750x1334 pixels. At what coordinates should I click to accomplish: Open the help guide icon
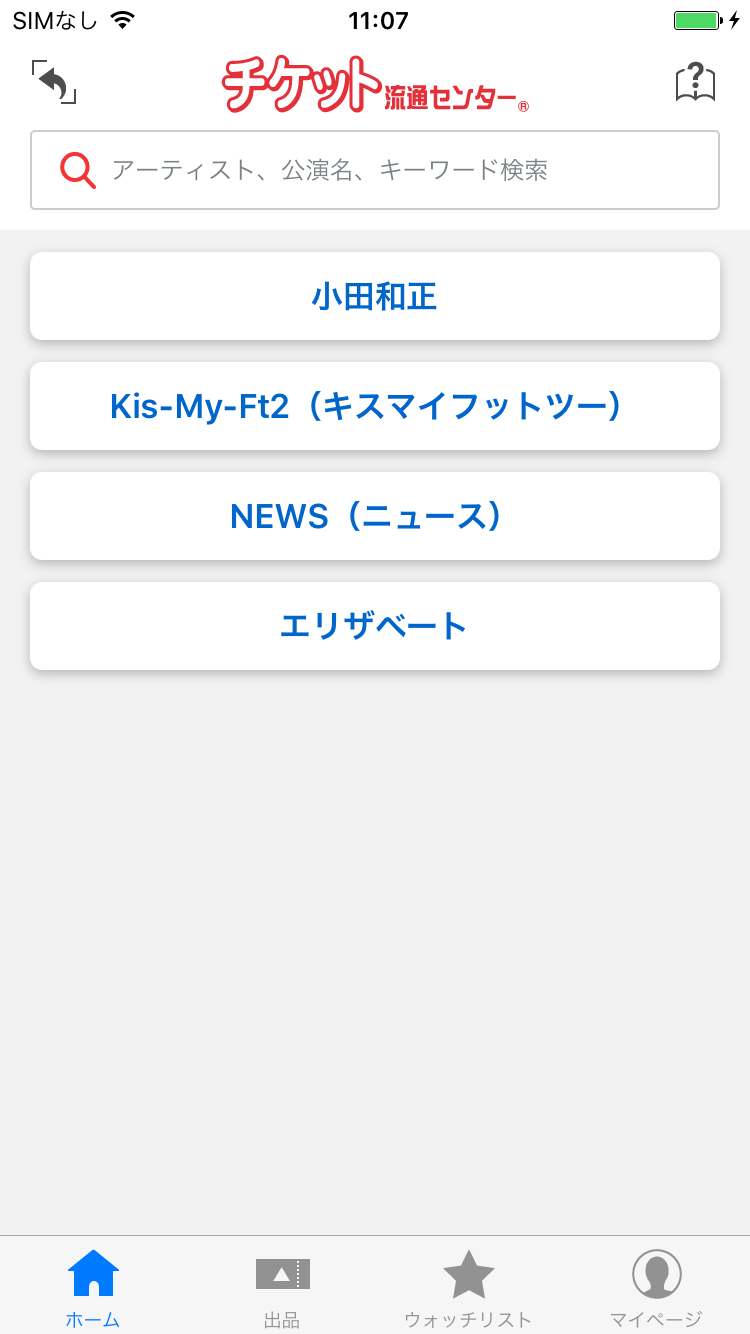point(695,82)
